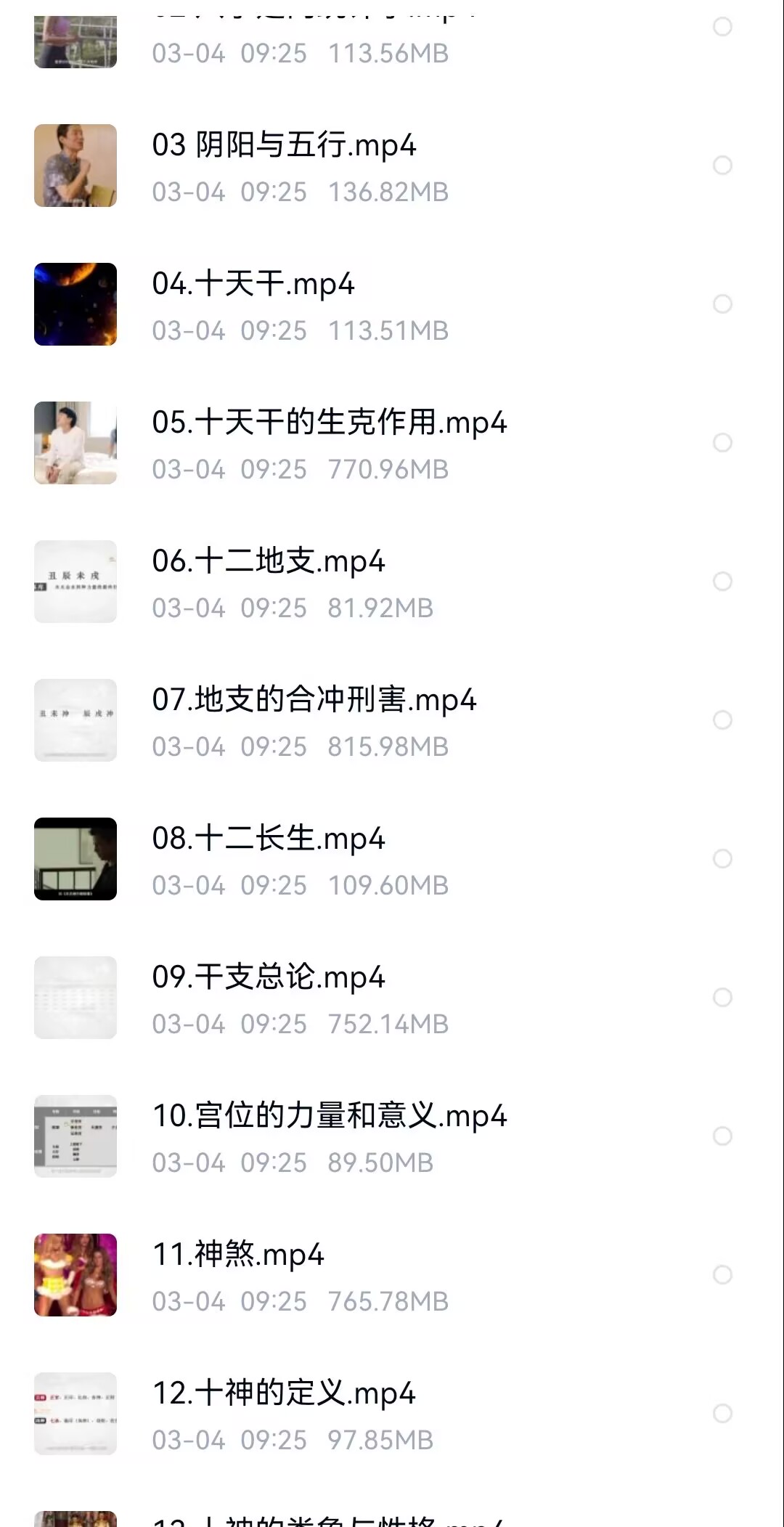Select the circle next to 03 阴阳与五行.mp4

tap(723, 166)
